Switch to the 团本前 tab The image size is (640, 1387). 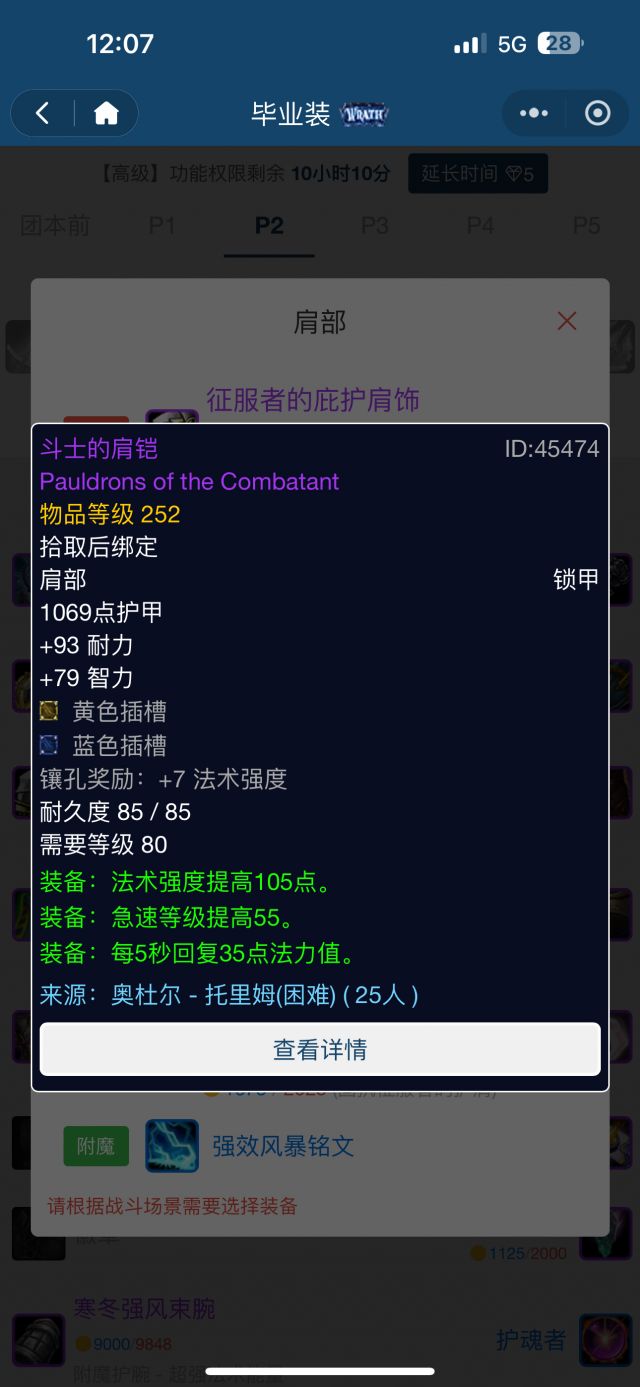tap(55, 225)
